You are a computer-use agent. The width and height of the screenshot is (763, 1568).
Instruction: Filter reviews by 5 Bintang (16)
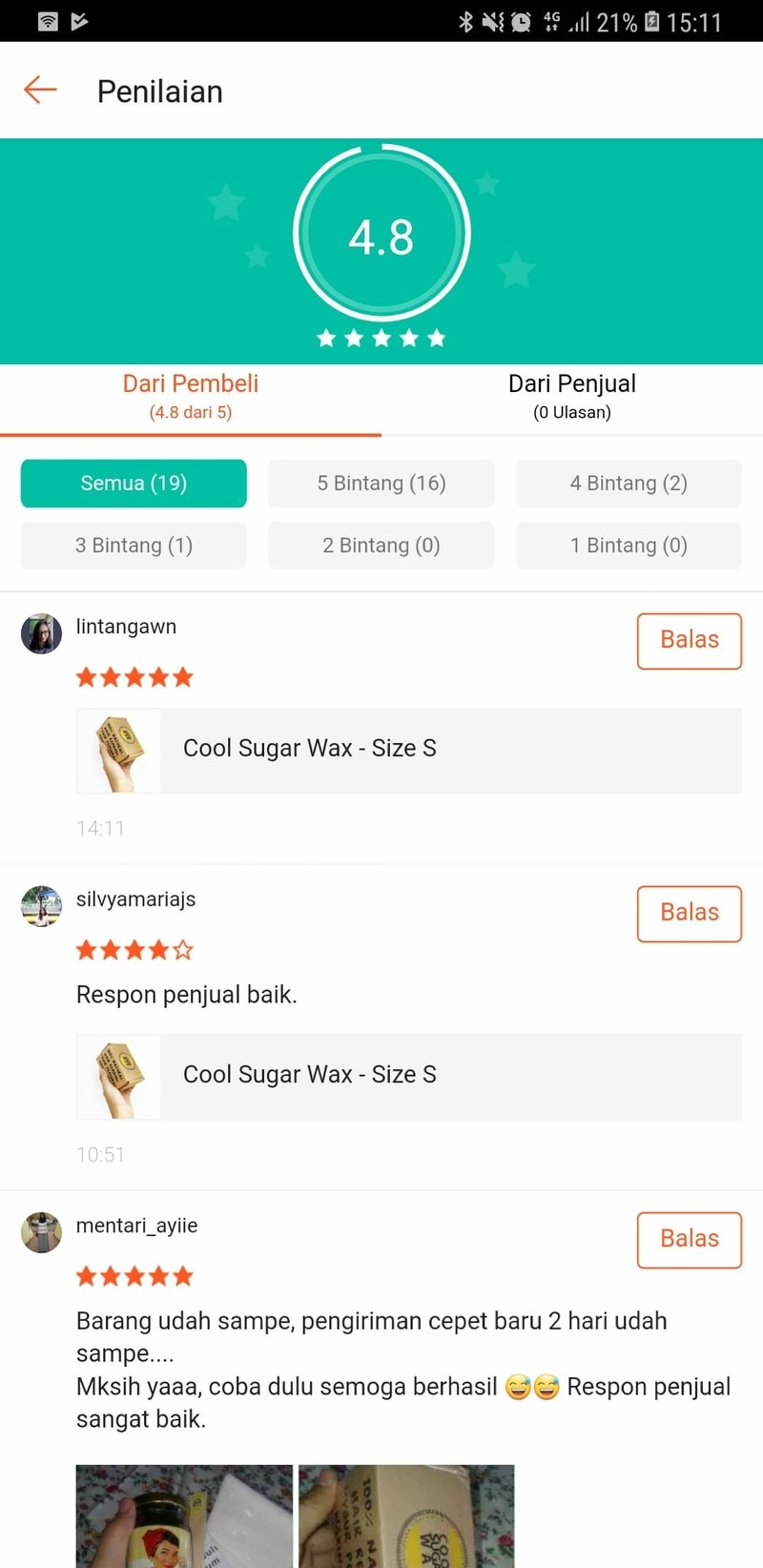(x=381, y=484)
